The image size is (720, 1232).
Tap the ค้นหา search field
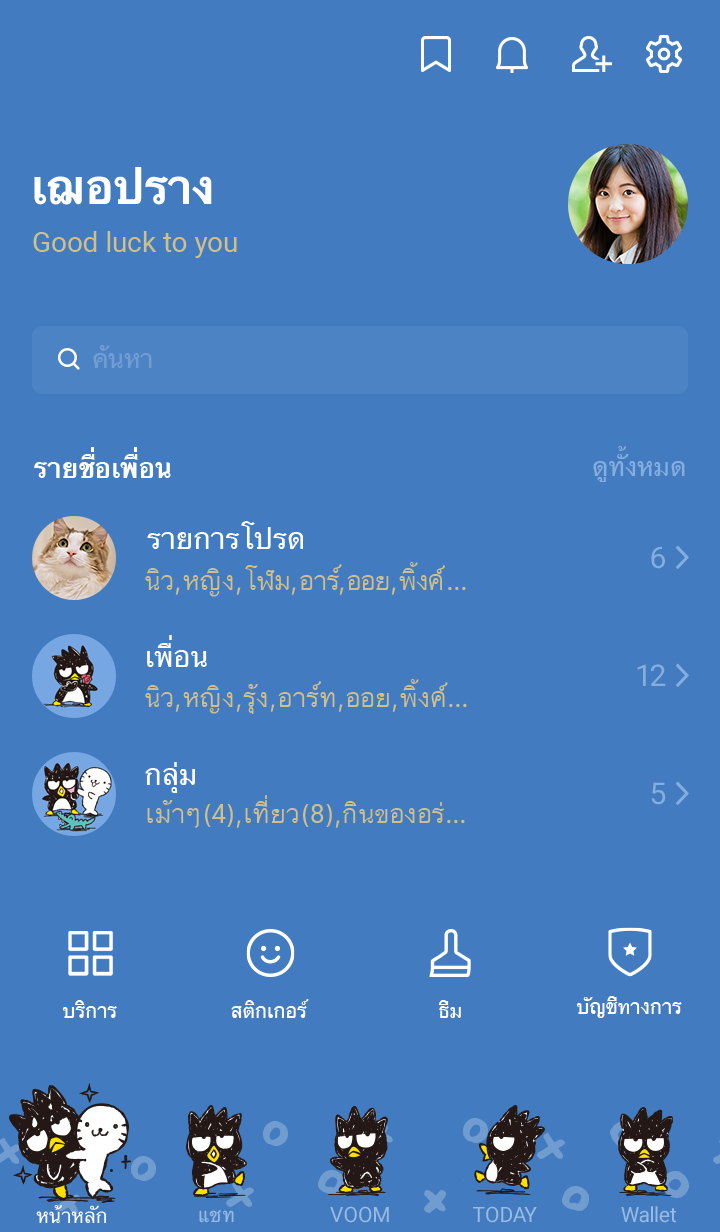[x=360, y=360]
